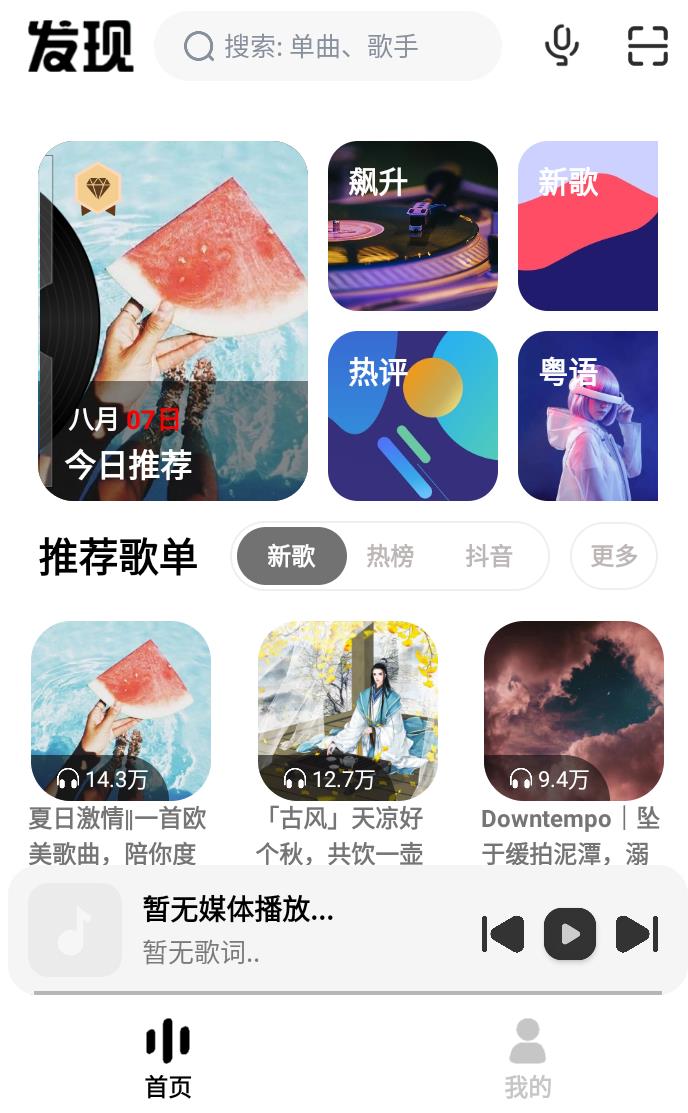Go to the 我的 tab
Viewport: 688px width, 1113px height.
click(527, 1058)
